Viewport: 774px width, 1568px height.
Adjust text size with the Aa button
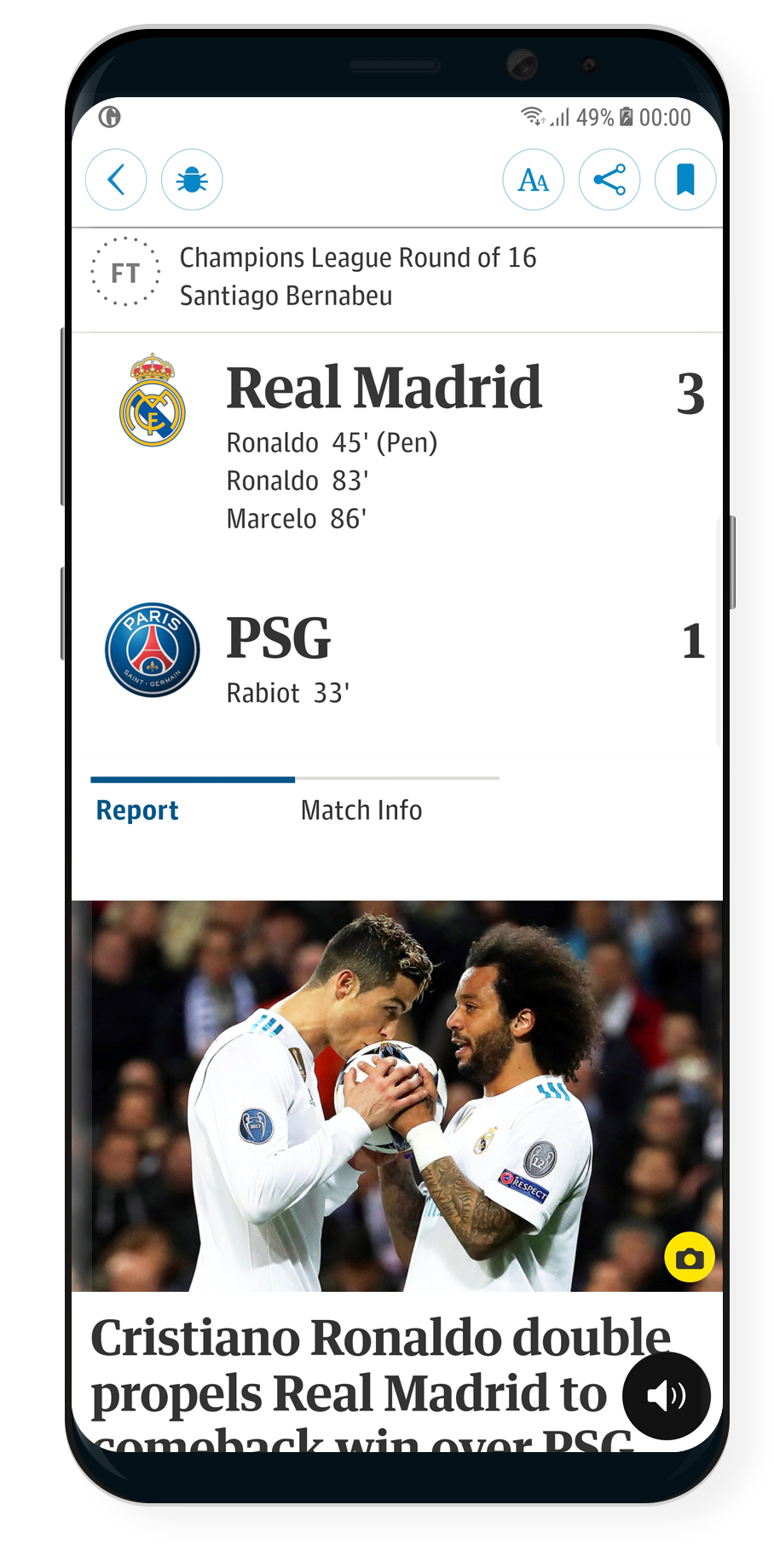pos(534,180)
